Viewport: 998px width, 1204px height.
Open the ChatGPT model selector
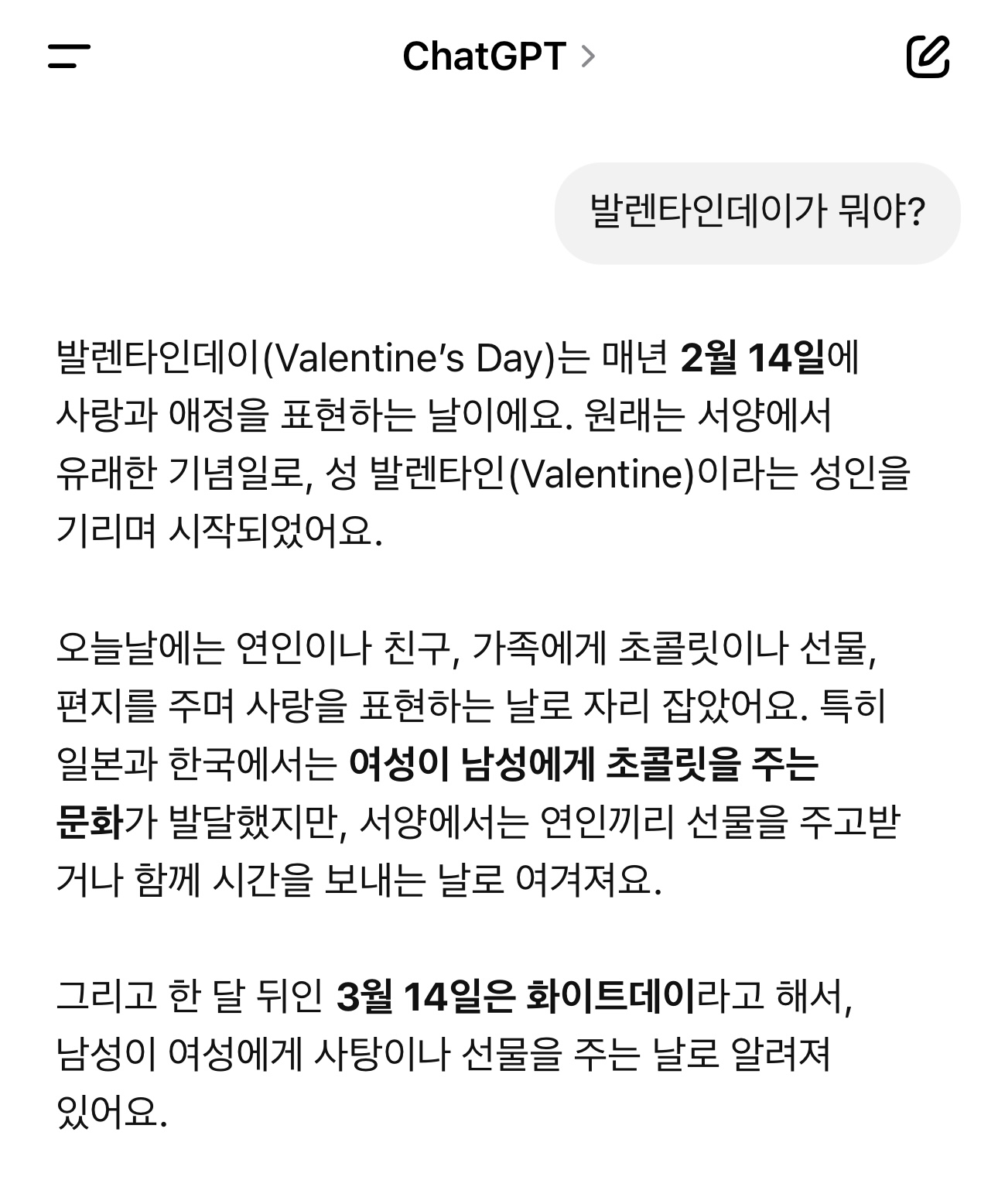[498, 56]
